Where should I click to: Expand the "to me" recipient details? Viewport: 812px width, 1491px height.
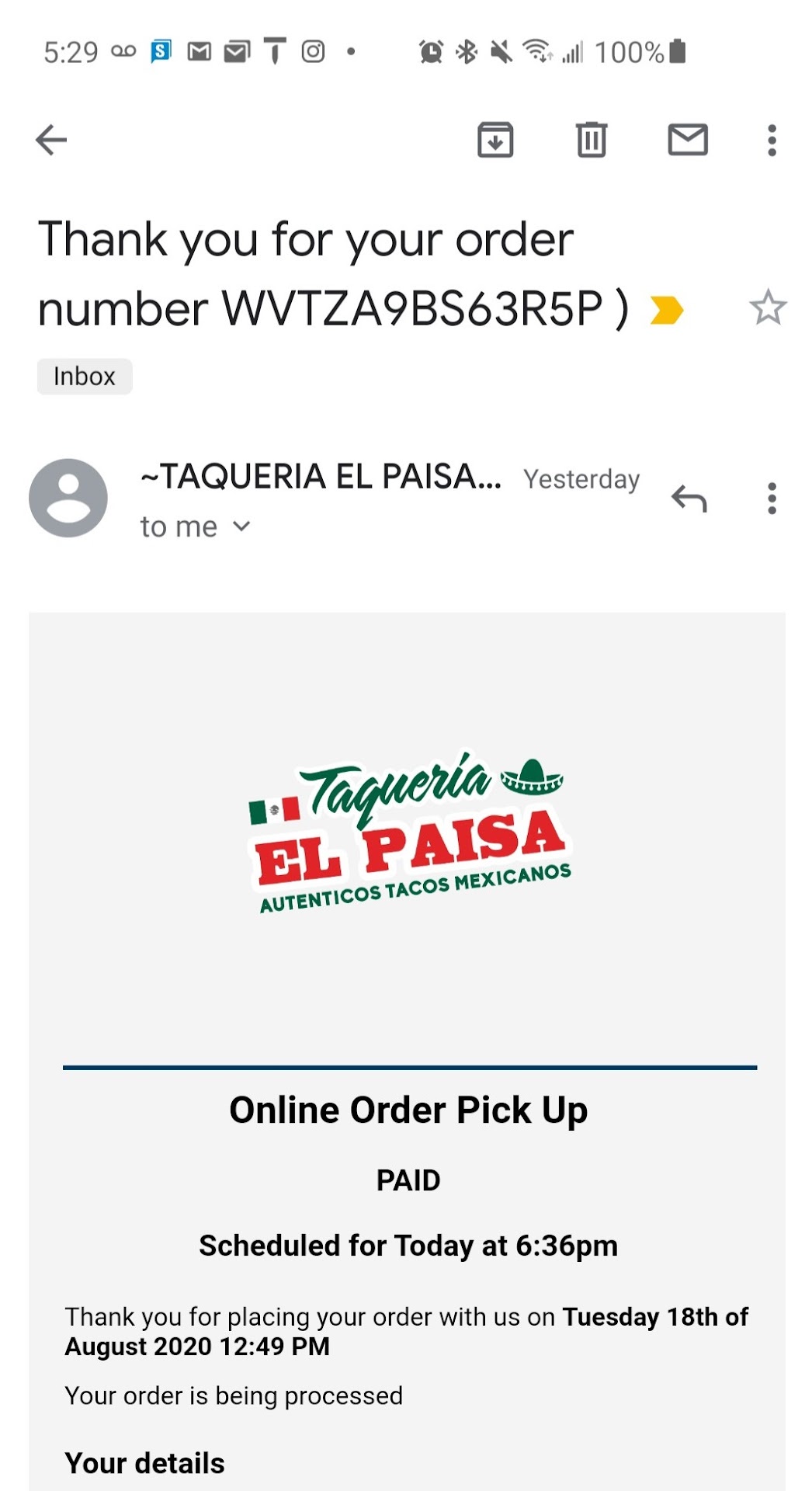point(196,527)
